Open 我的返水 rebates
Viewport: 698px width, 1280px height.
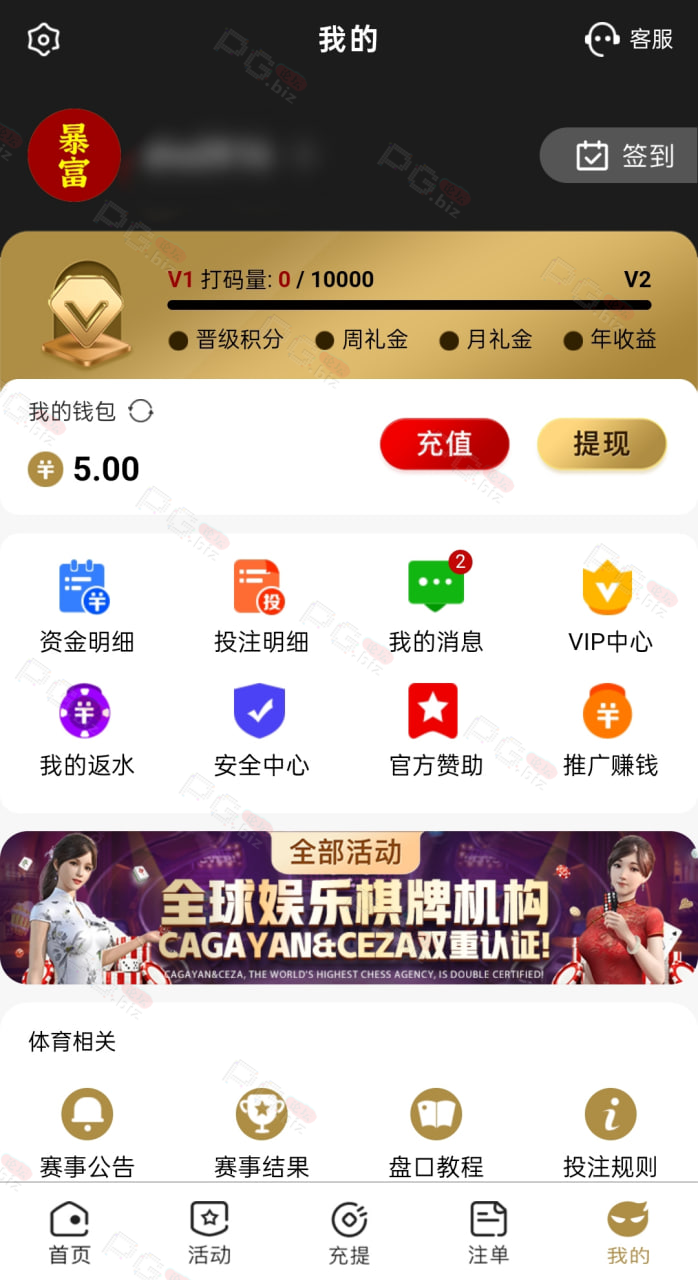click(86, 731)
